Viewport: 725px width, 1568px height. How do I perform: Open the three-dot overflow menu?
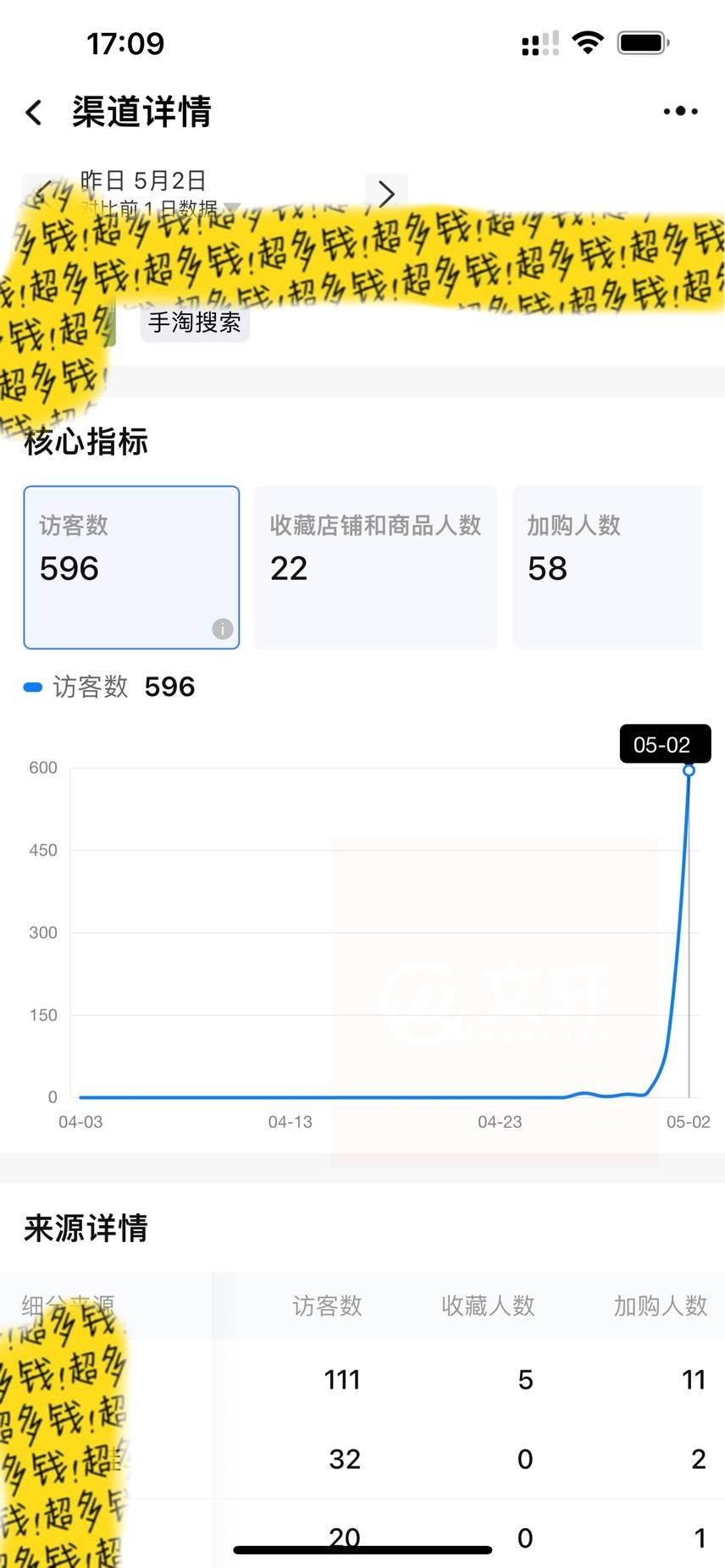click(681, 111)
